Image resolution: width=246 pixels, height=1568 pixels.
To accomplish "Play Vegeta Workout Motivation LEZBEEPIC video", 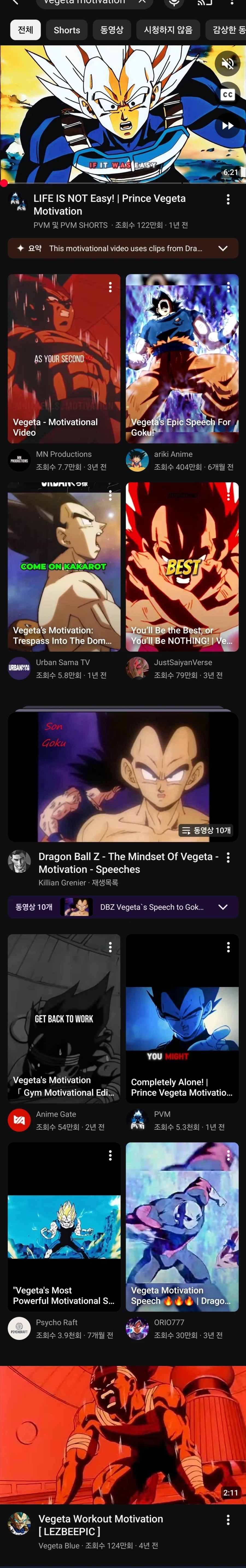I will click(122, 1434).
